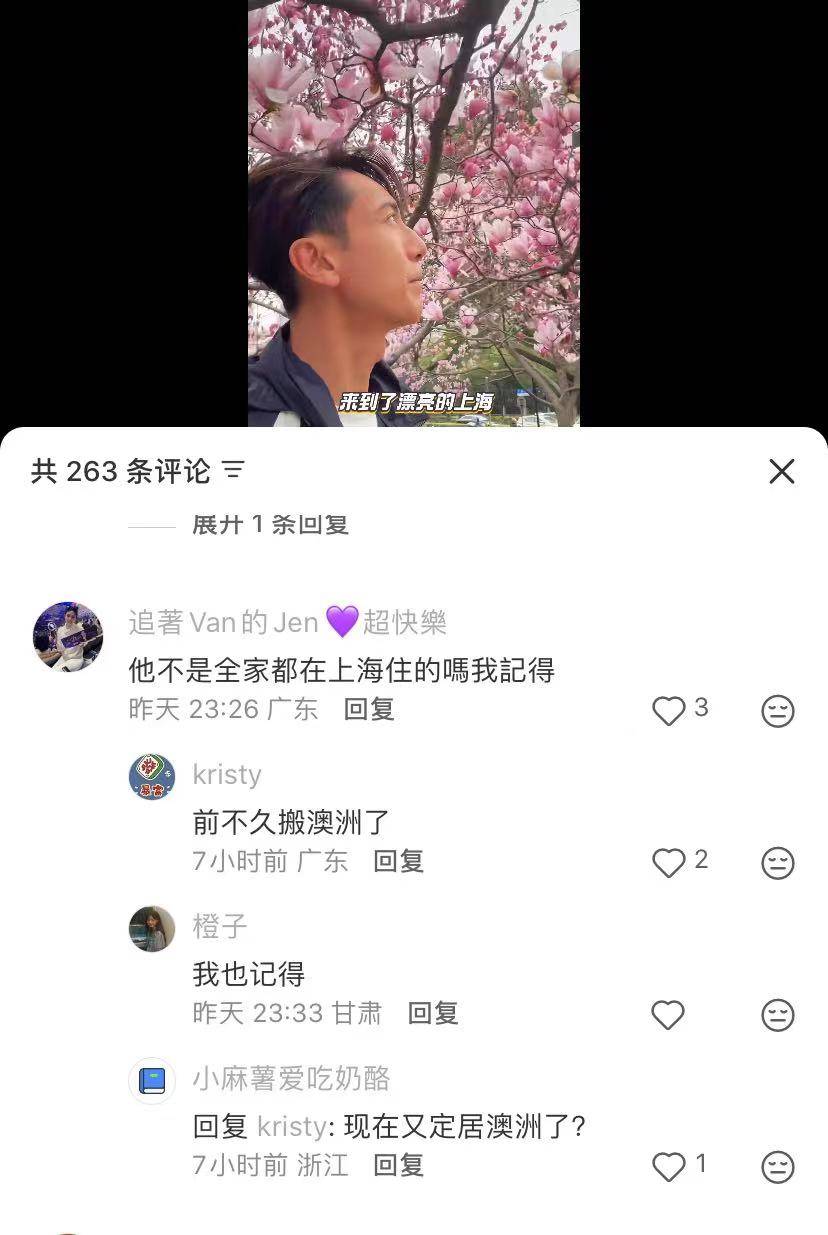Dislike the comment by 追著Van的Jen
This screenshot has width=828, height=1235.
[777, 711]
